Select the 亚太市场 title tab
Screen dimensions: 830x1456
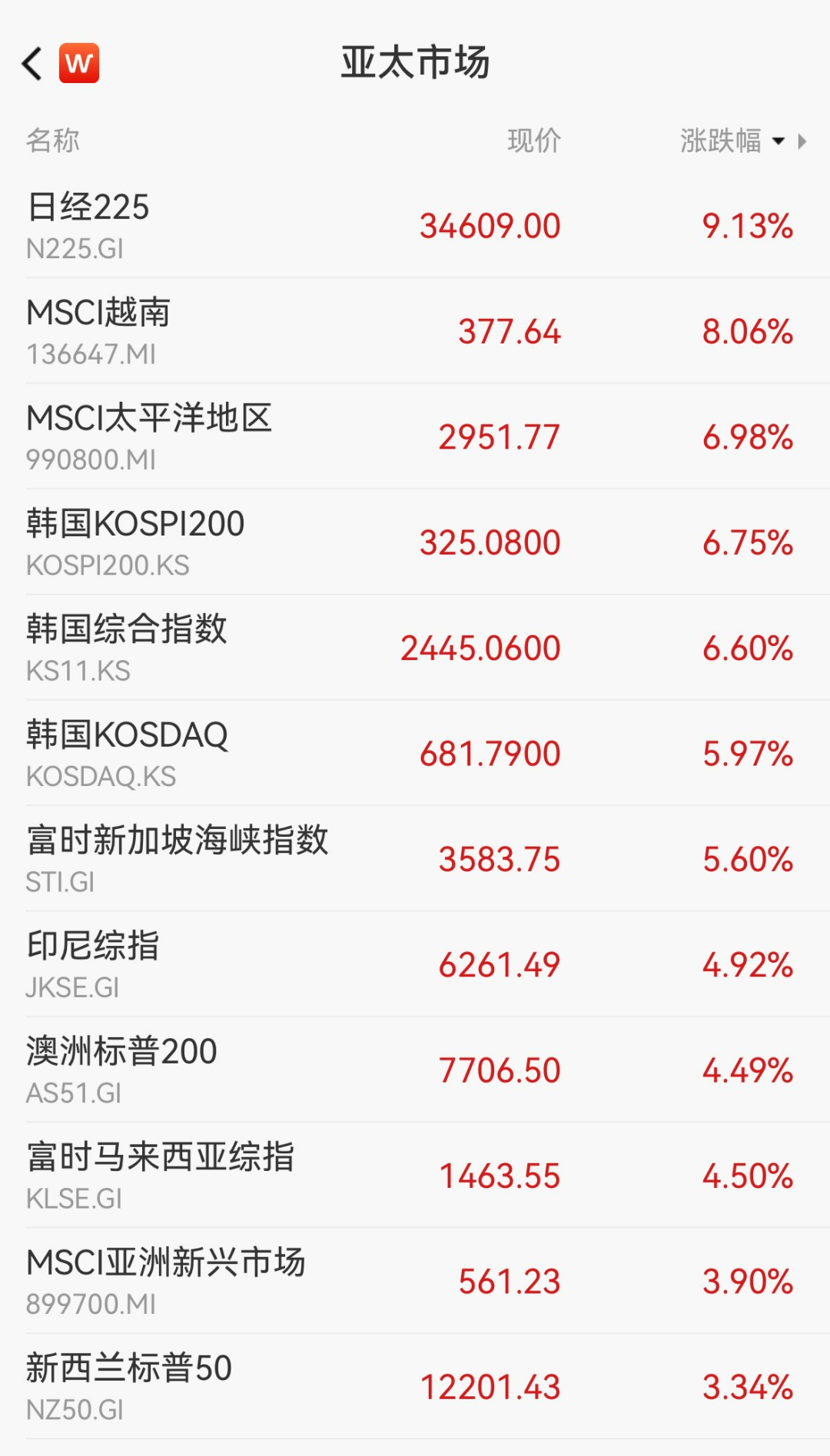[415, 64]
